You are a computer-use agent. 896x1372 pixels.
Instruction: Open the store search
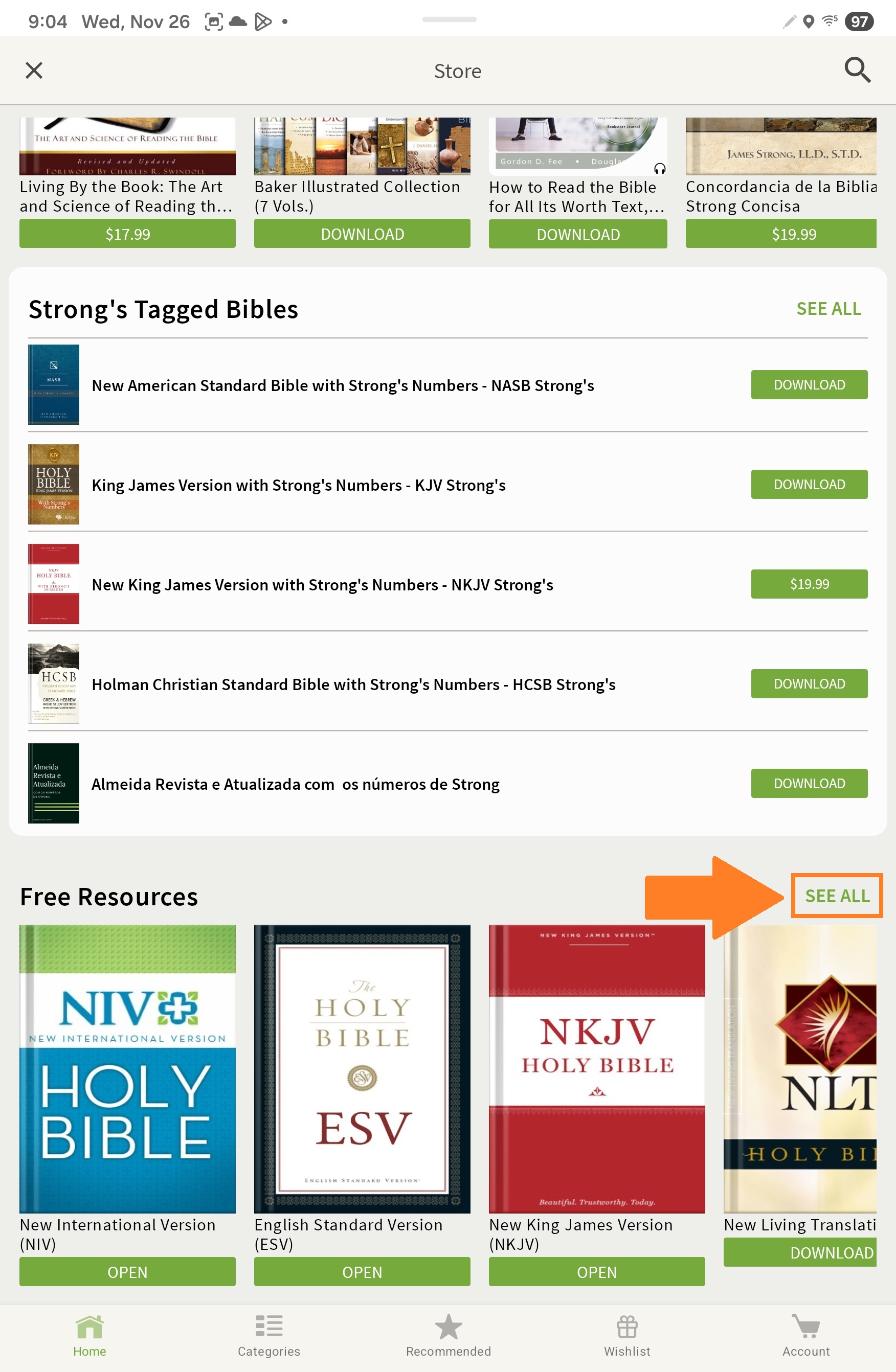pyautogui.click(x=857, y=71)
